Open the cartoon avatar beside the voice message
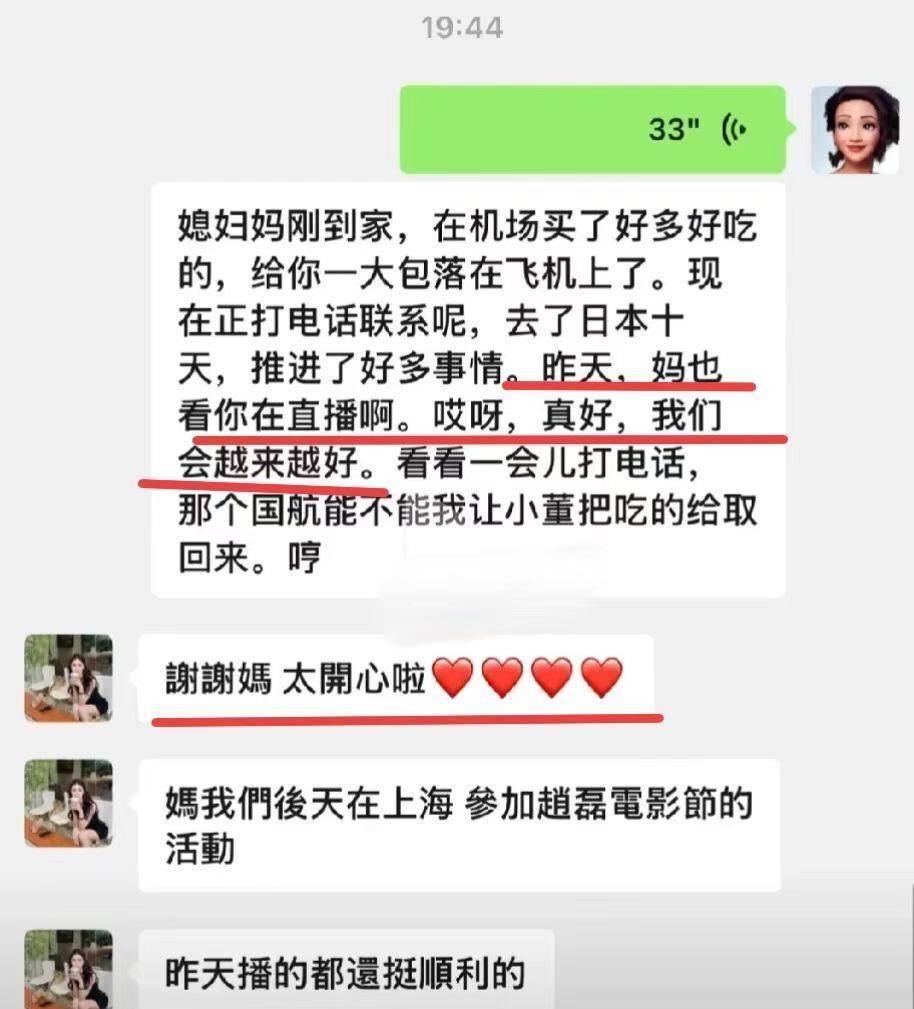The height and width of the screenshot is (1009, 914). pyautogui.click(x=853, y=130)
